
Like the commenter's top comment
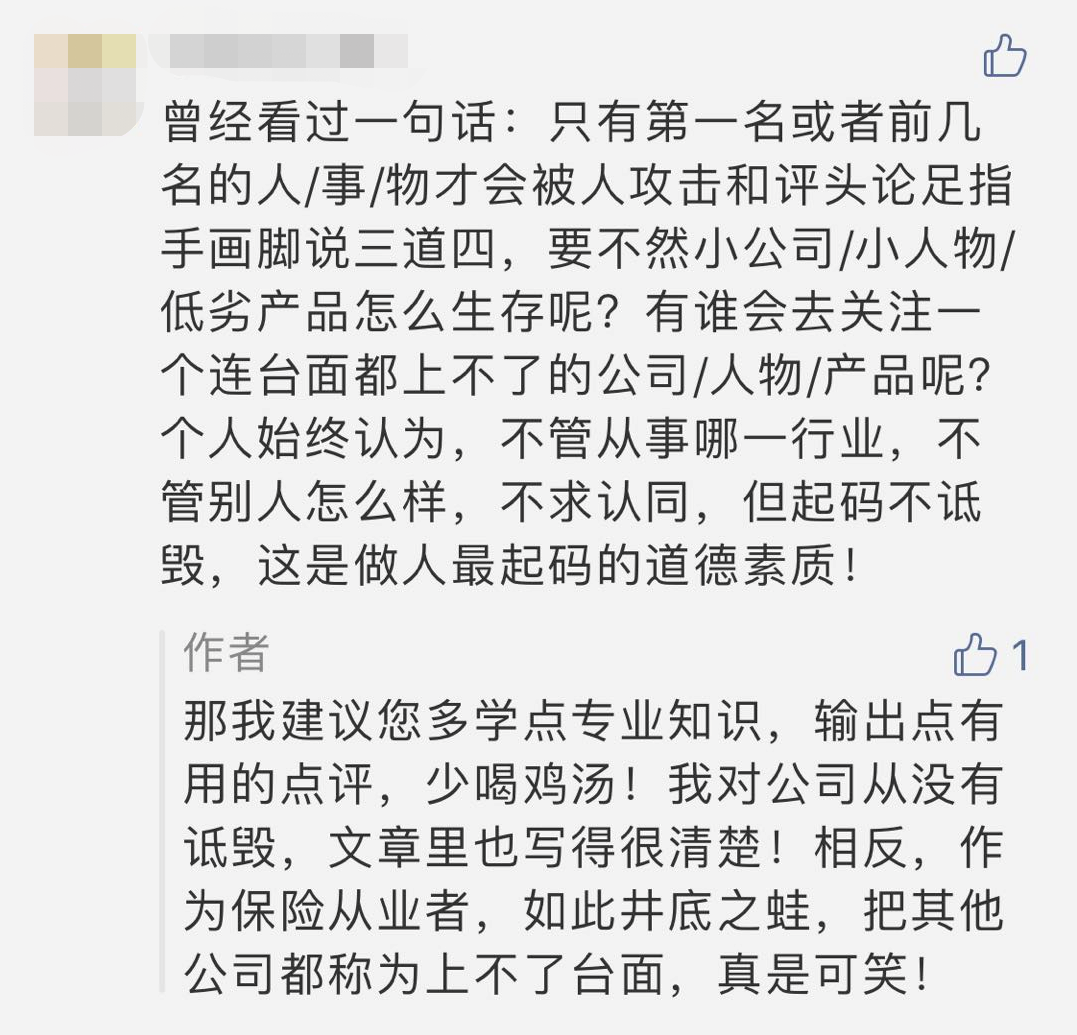pyautogui.click(x=1004, y=55)
